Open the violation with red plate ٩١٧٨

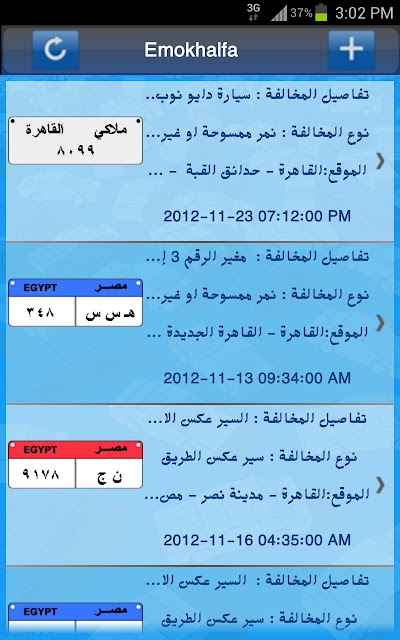[200, 485]
